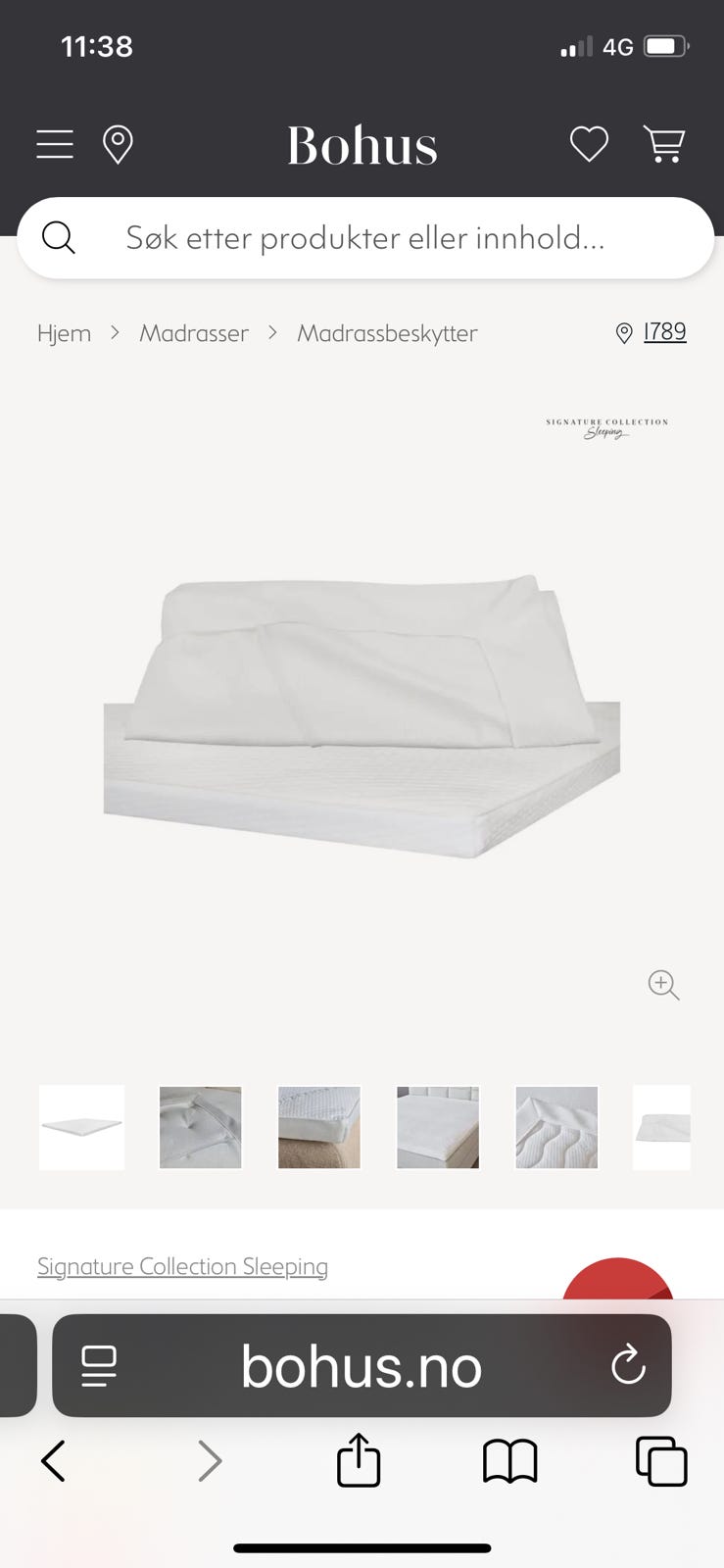Change the store postcode 1789

tap(663, 332)
